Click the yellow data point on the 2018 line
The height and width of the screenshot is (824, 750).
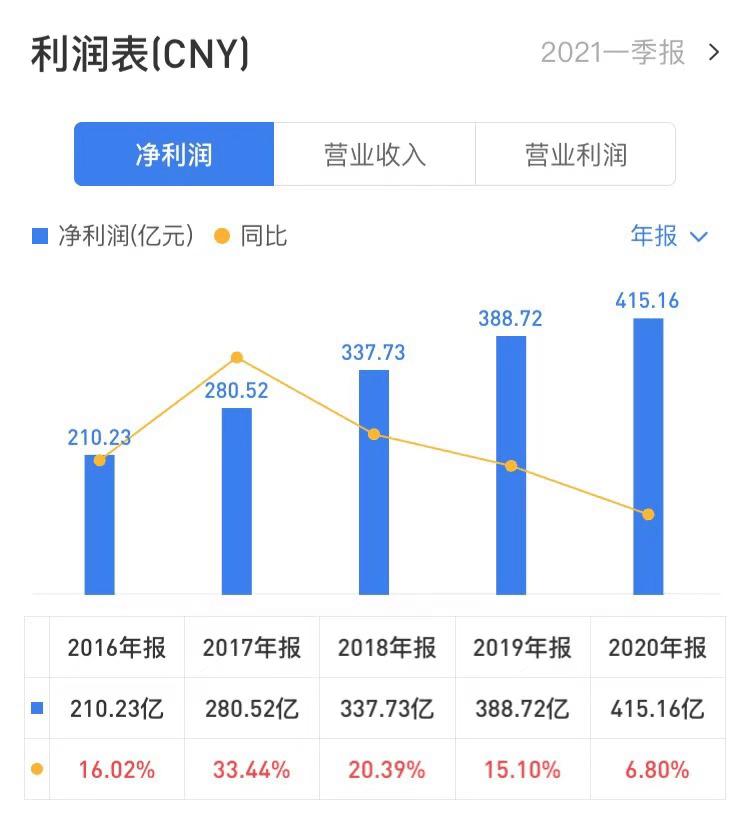374,434
